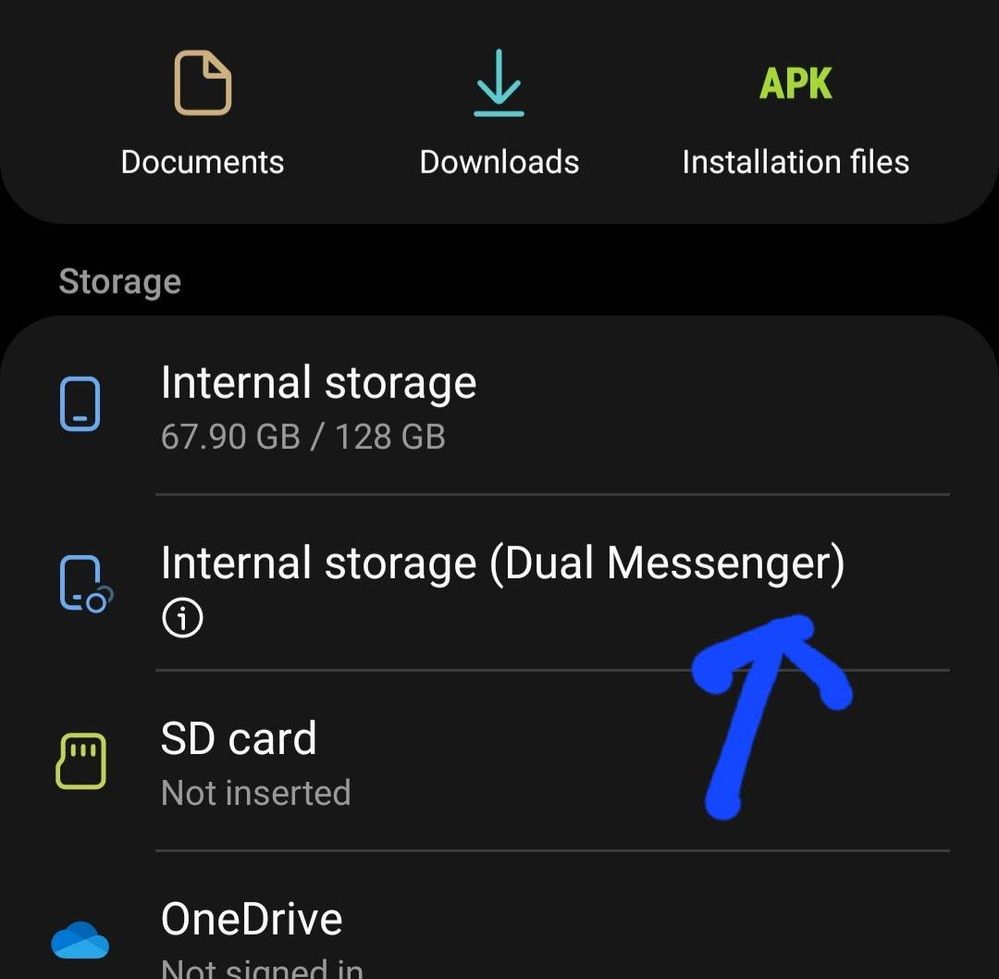Open Installation files (APK) category

795,115
